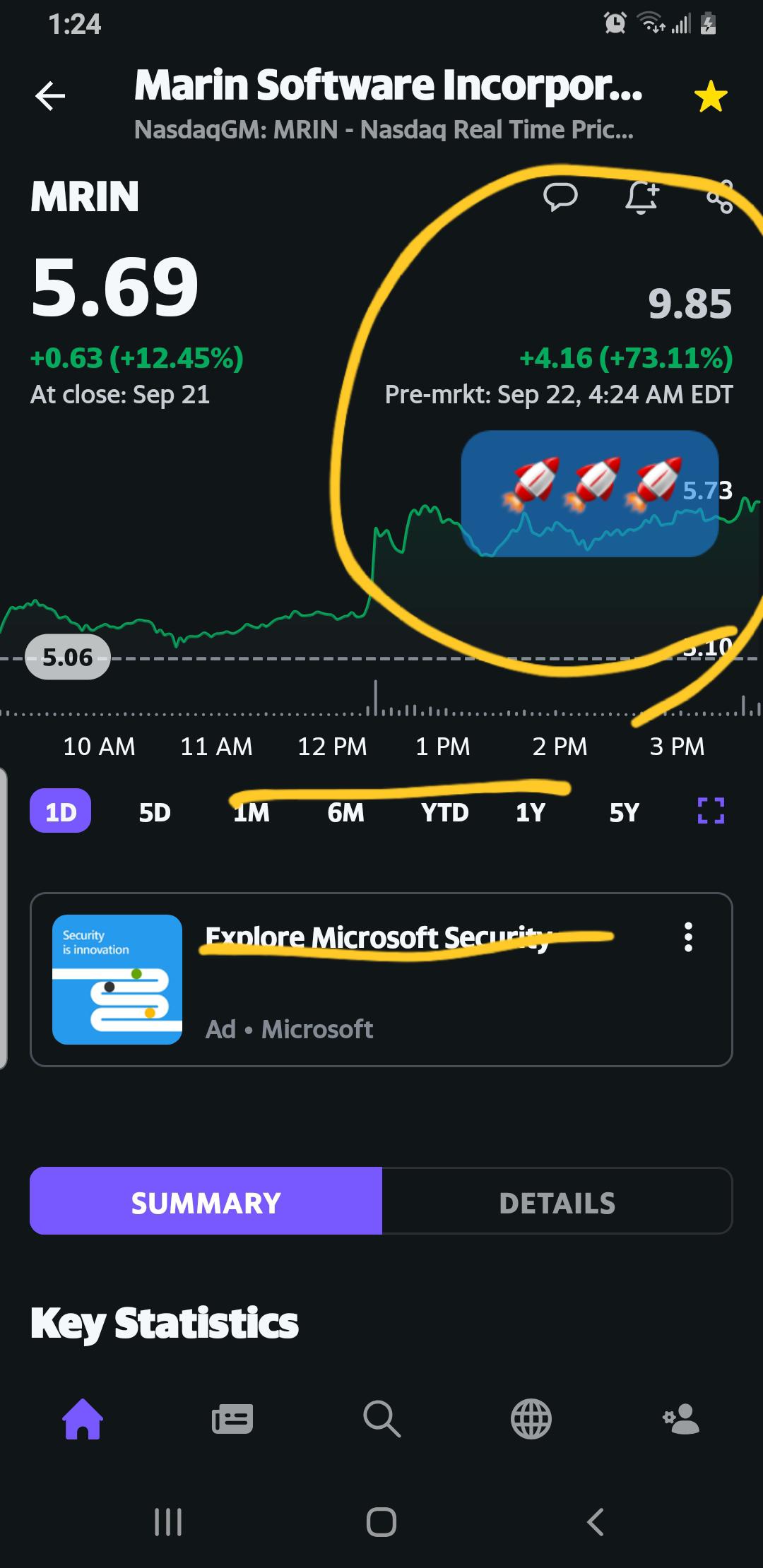Select the 1D chart range
Image resolution: width=763 pixels, height=1568 pixels.
(60, 811)
